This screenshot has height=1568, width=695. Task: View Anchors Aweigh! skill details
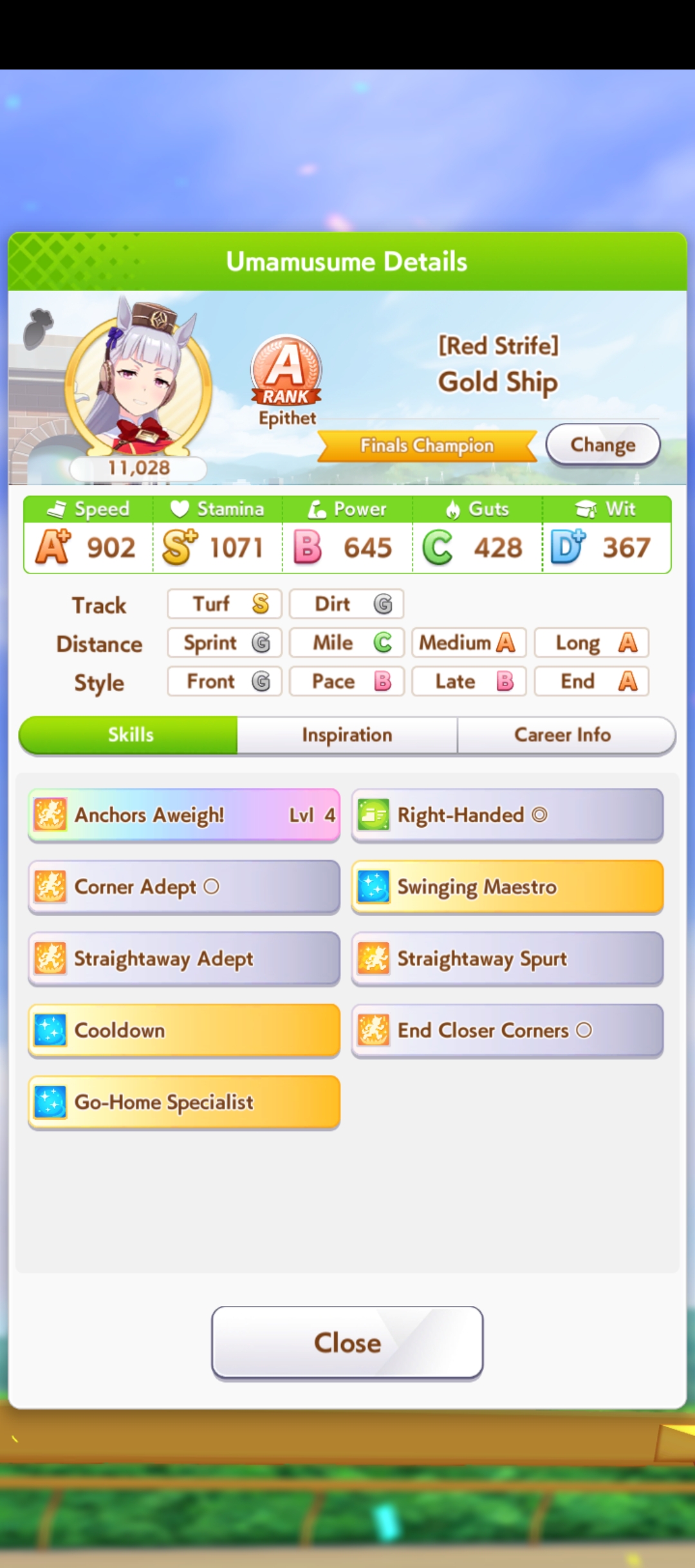[x=184, y=815]
